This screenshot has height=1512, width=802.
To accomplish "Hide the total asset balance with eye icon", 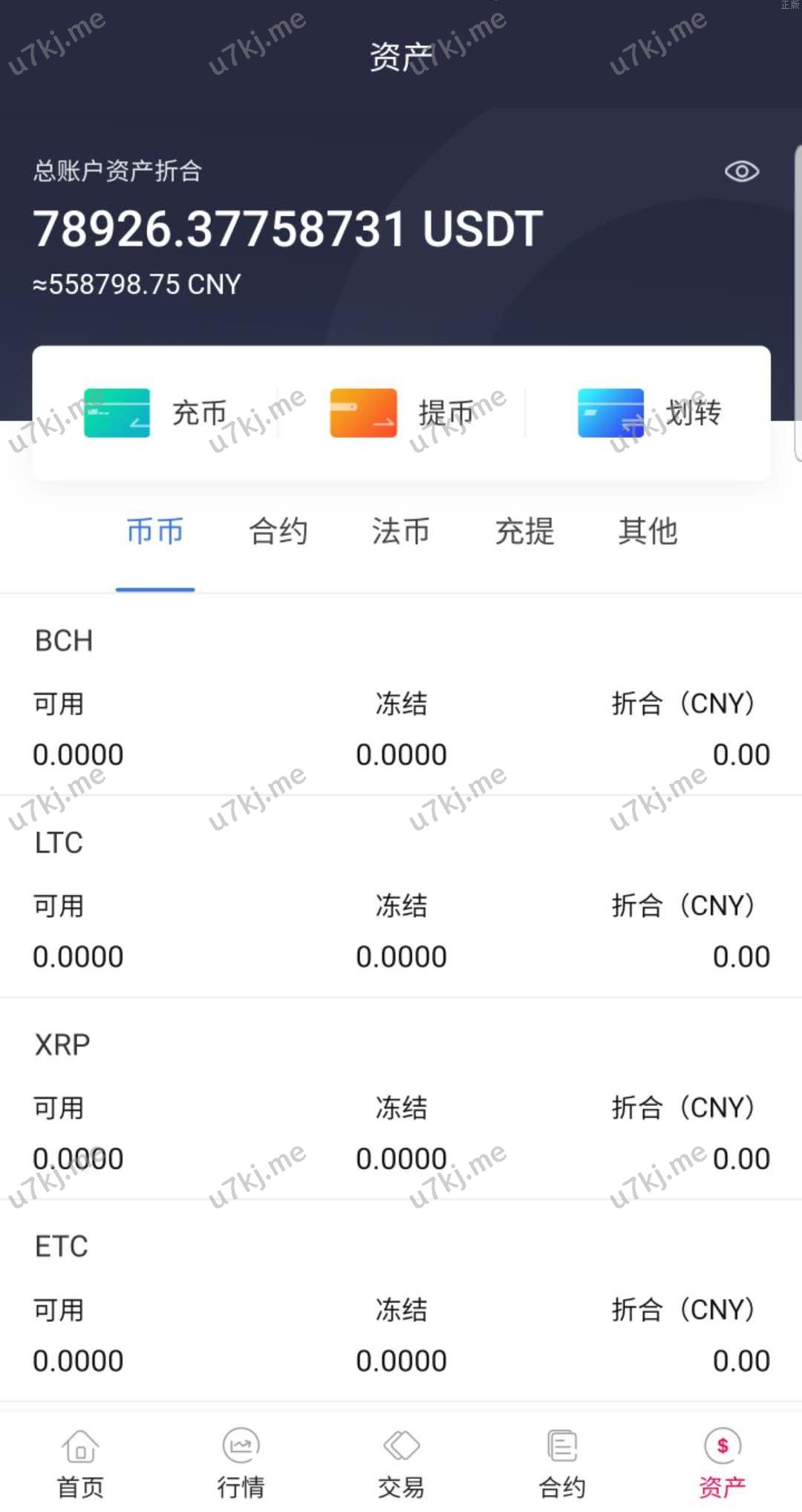I will pos(741,171).
